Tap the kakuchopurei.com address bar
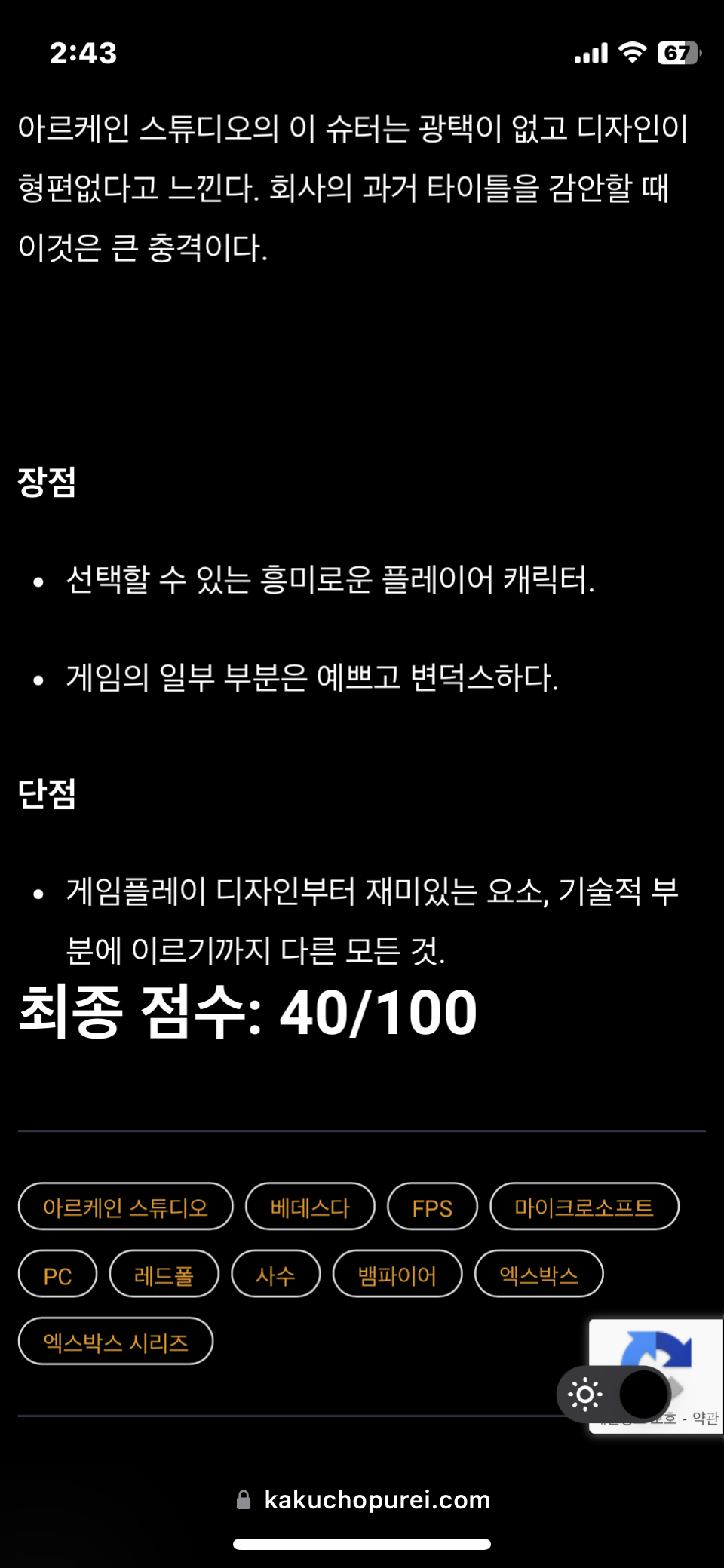Viewport: 724px width, 1568px height. [x=362, y=1499]
